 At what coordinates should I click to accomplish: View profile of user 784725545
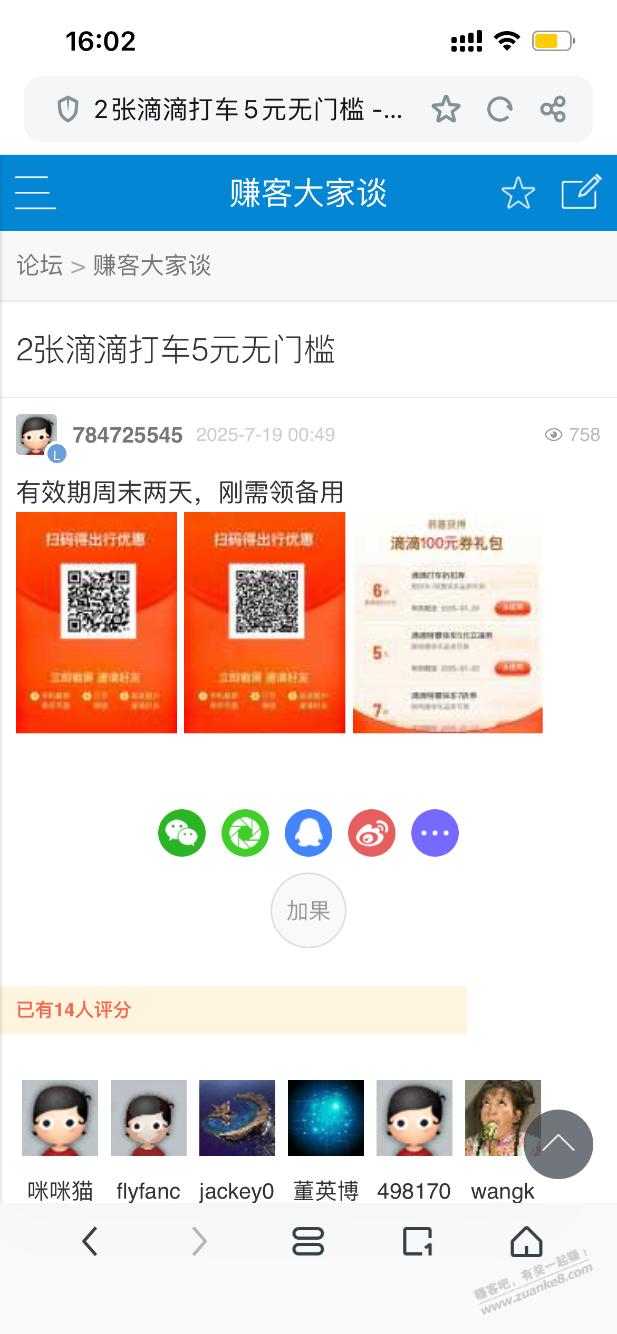(x=127, y=435)
